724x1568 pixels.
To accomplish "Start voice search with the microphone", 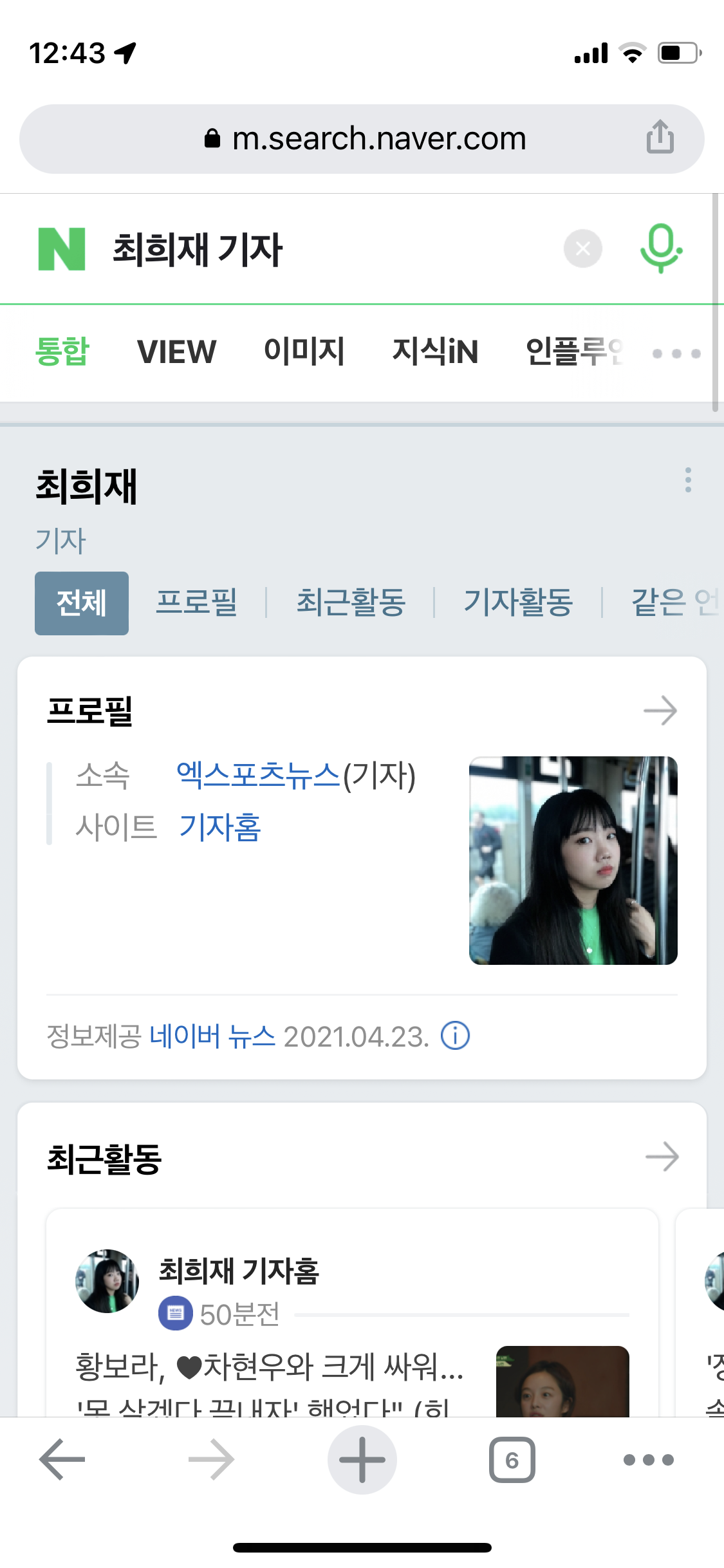I will (660, 248).
